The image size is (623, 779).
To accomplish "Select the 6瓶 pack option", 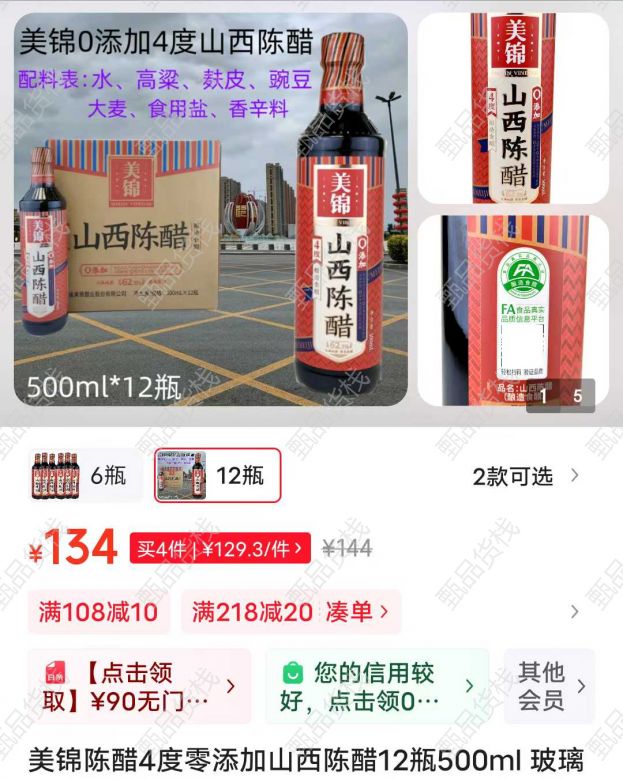I will click(x=84, y=475).
